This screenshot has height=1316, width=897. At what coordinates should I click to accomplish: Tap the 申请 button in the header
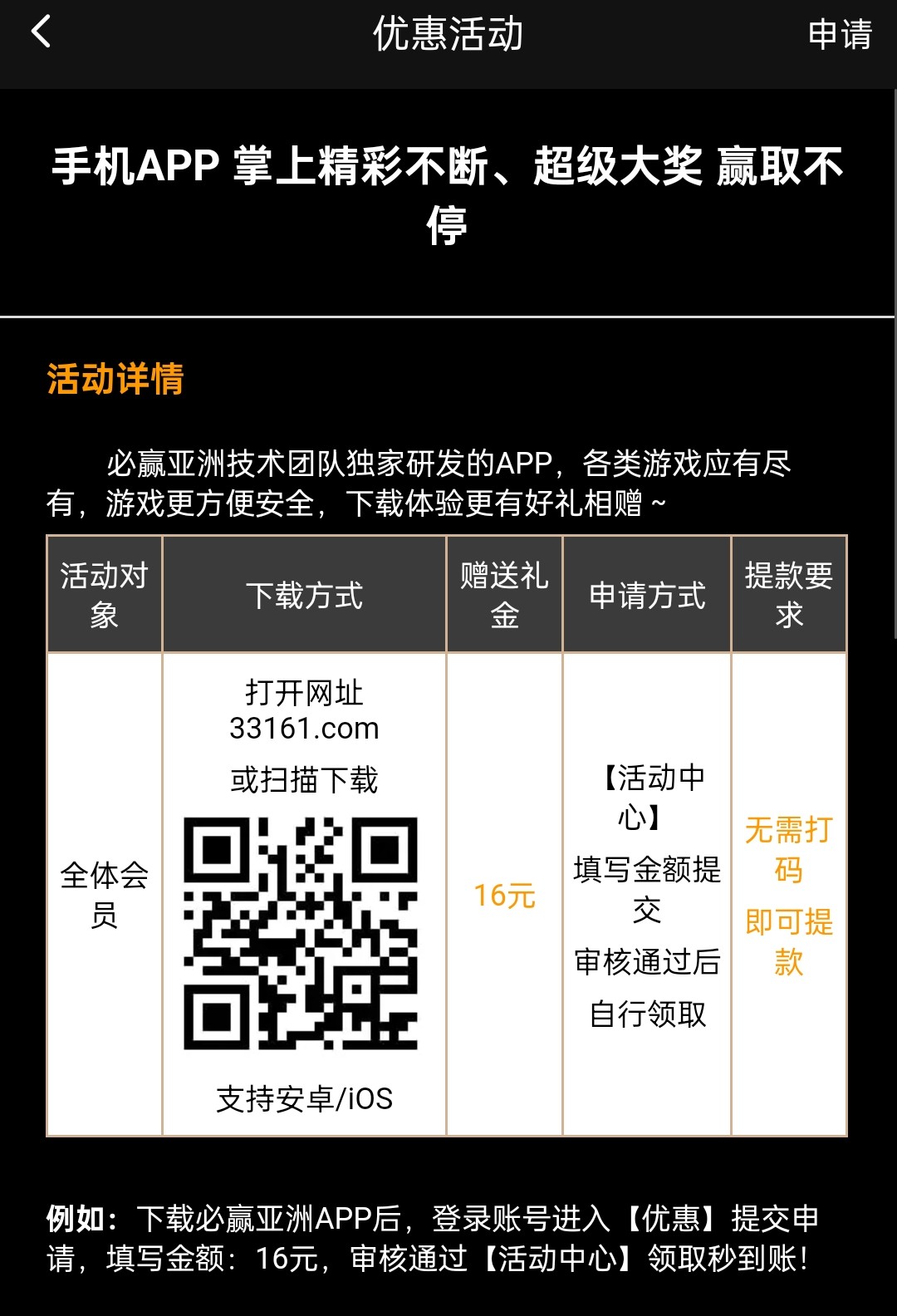tap(840, 35)
